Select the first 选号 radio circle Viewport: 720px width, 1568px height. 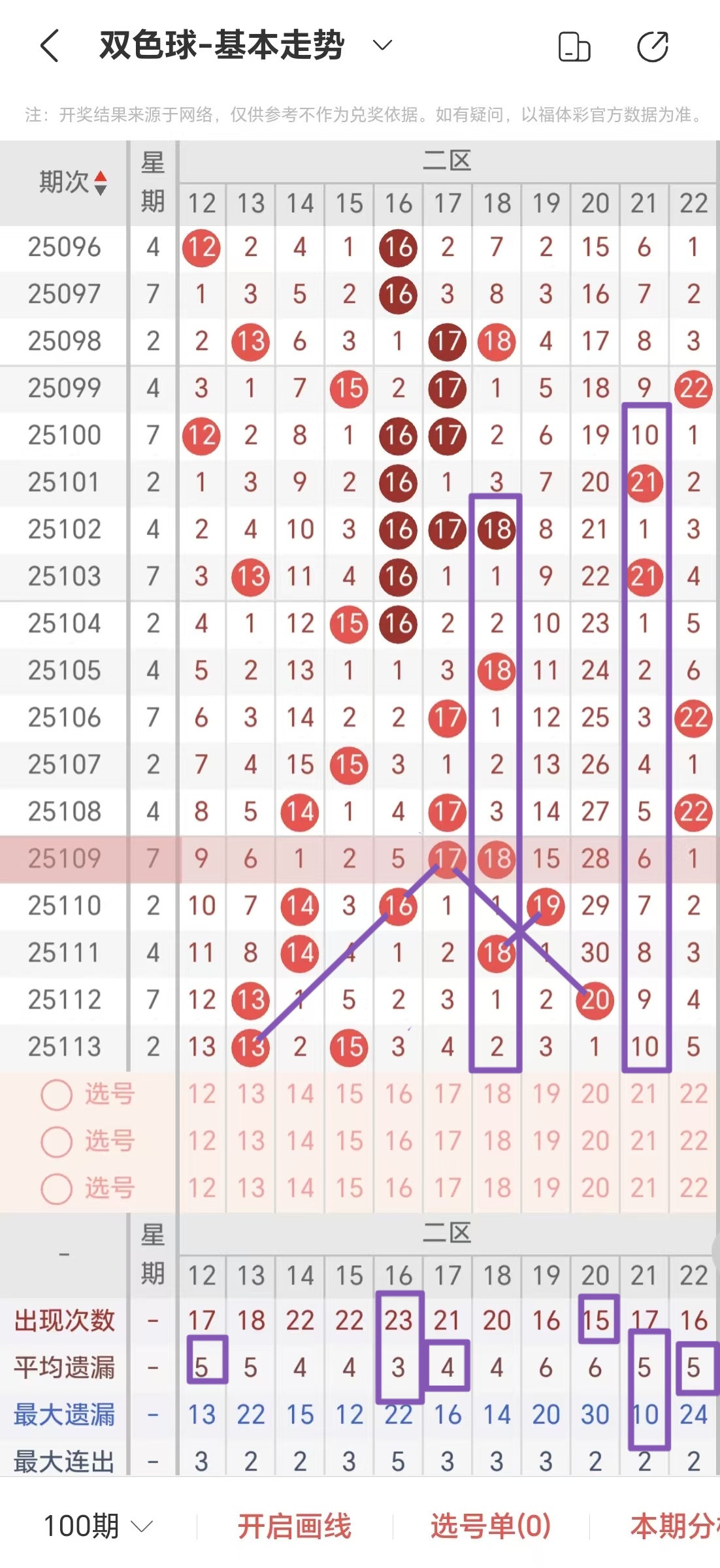(x=56, y=1096)
